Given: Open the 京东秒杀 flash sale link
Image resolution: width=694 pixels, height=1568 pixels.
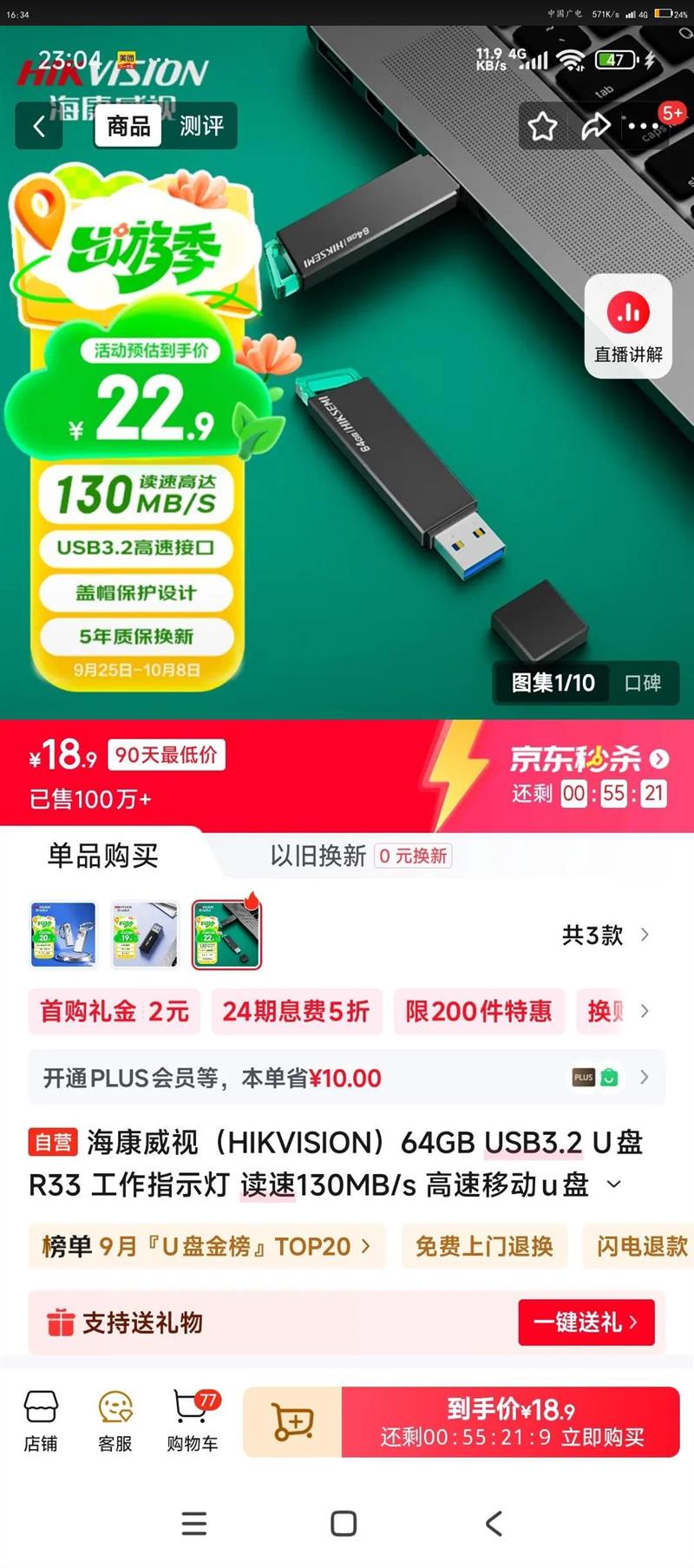Looking at the screenshot, I should (588, 759).
